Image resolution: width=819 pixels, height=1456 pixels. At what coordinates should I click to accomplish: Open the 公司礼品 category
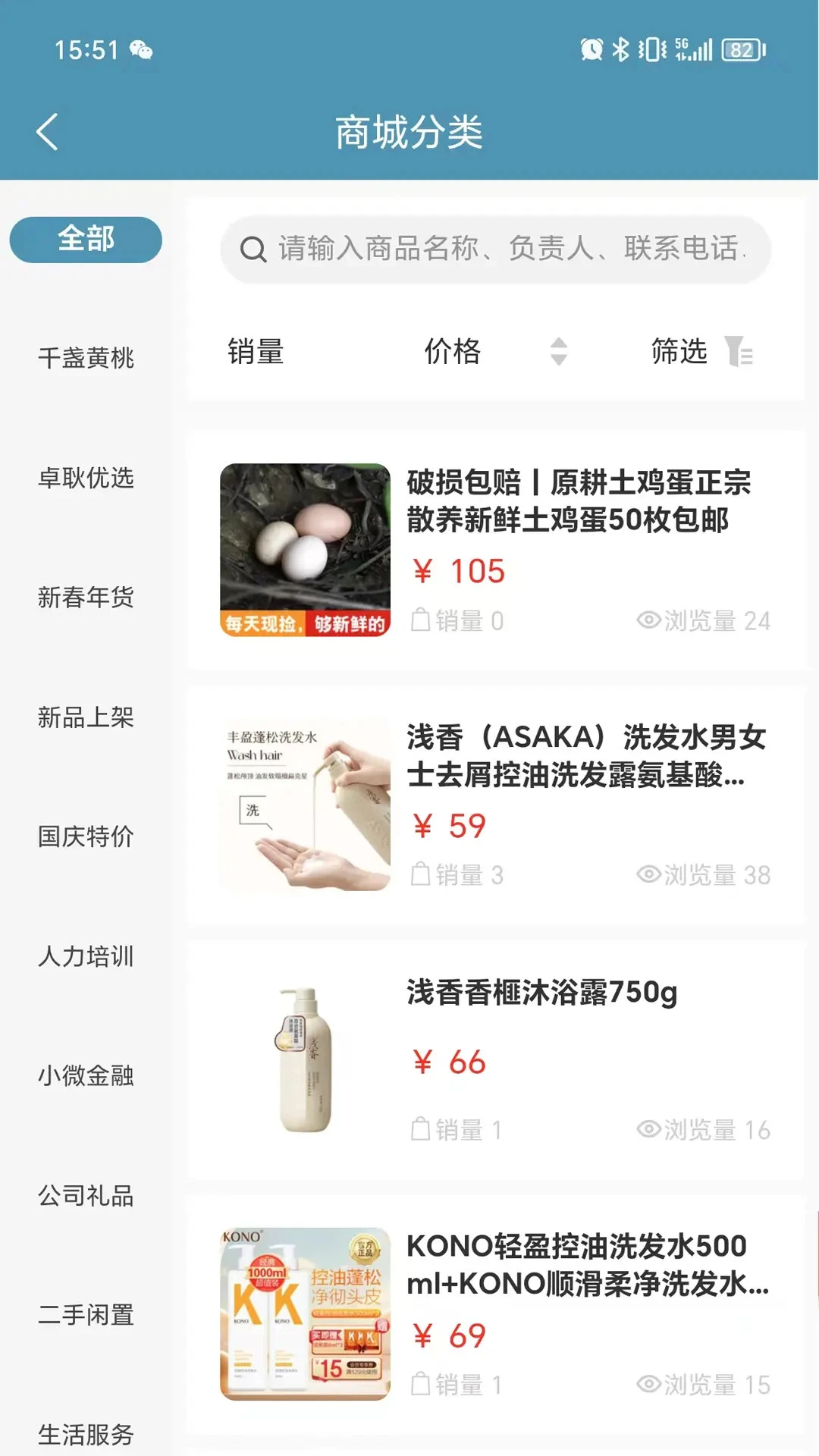click(86, 1196)
